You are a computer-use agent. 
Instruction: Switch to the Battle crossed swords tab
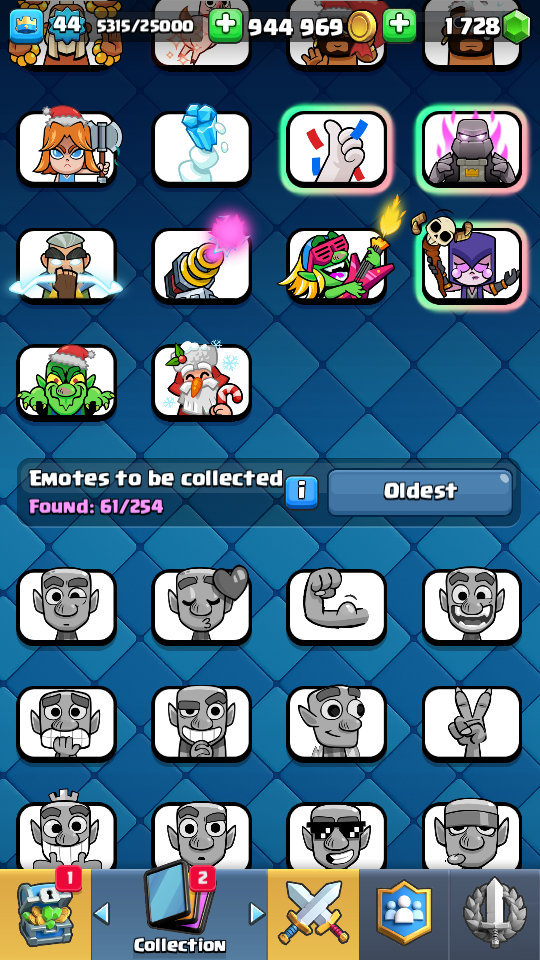[313, 914]
